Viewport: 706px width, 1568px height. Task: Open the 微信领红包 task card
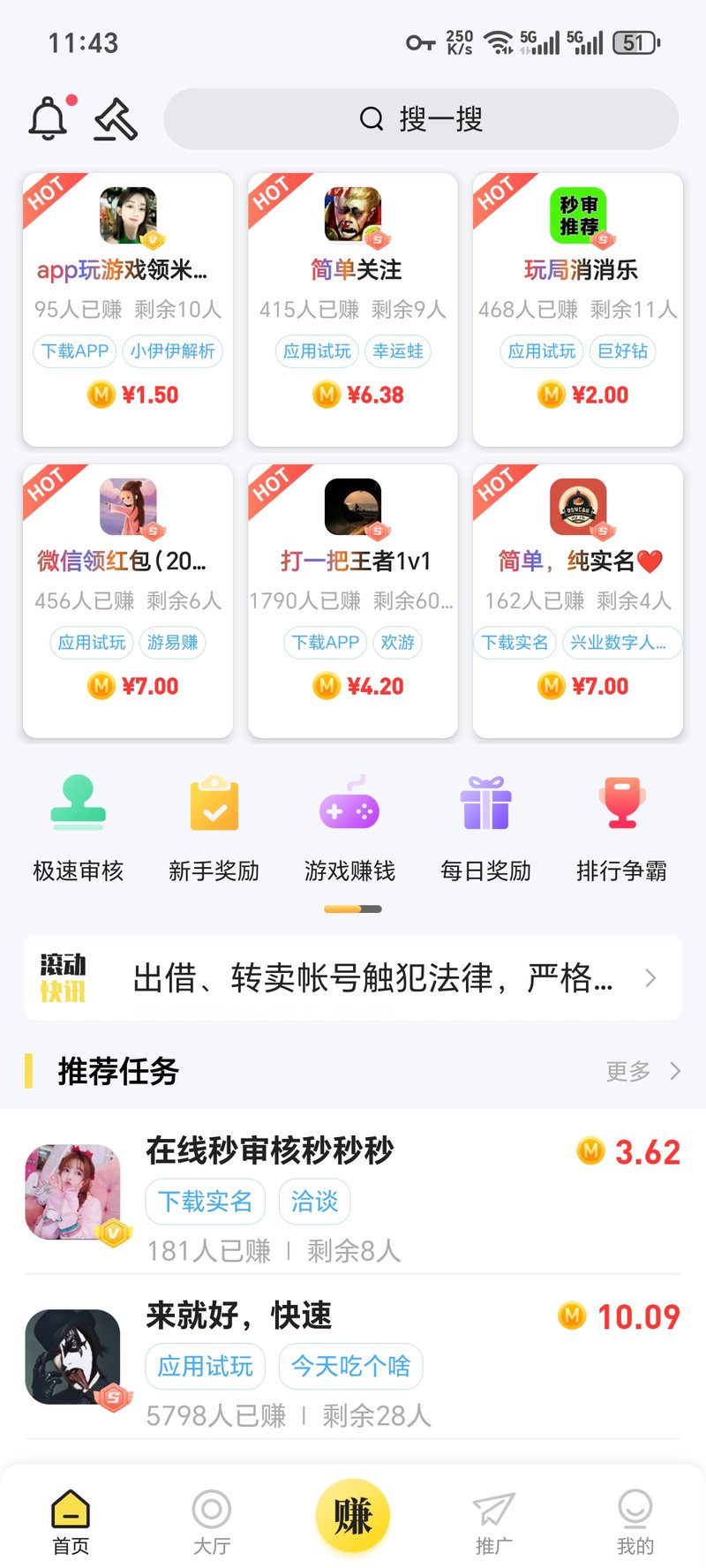pos(128,600)
